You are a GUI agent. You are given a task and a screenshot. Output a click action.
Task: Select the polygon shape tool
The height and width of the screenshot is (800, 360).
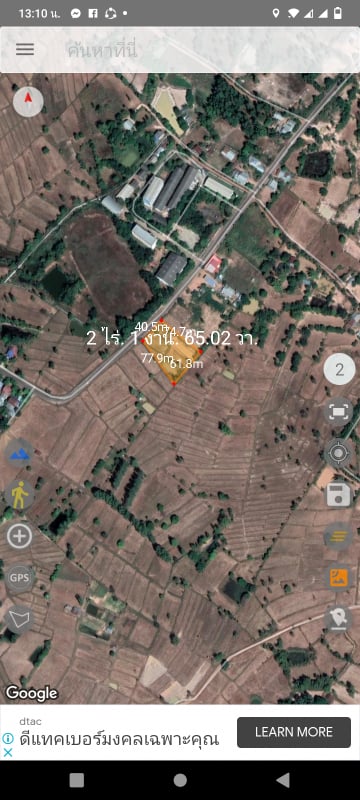click(19, 619)
